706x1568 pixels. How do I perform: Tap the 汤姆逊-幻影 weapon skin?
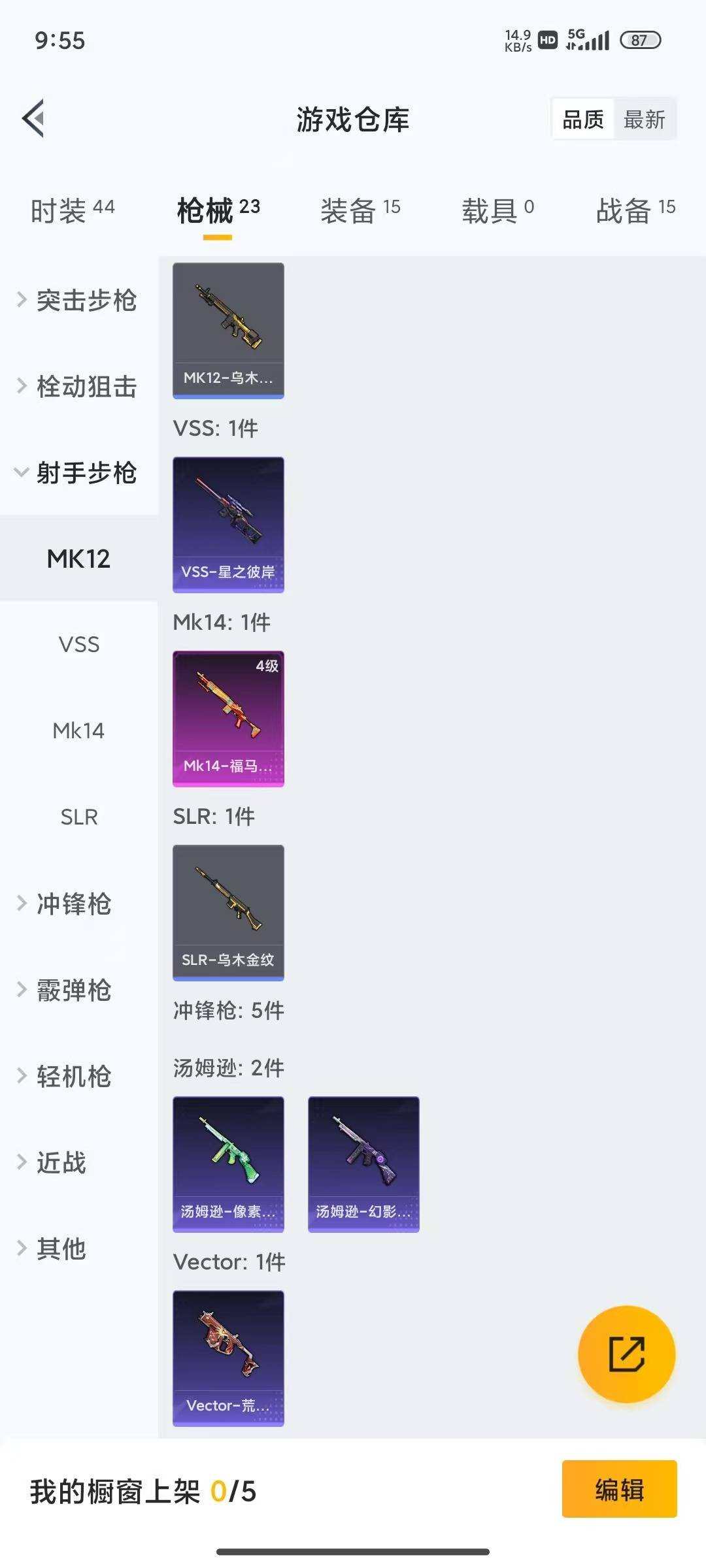[x=363, y=1166]
